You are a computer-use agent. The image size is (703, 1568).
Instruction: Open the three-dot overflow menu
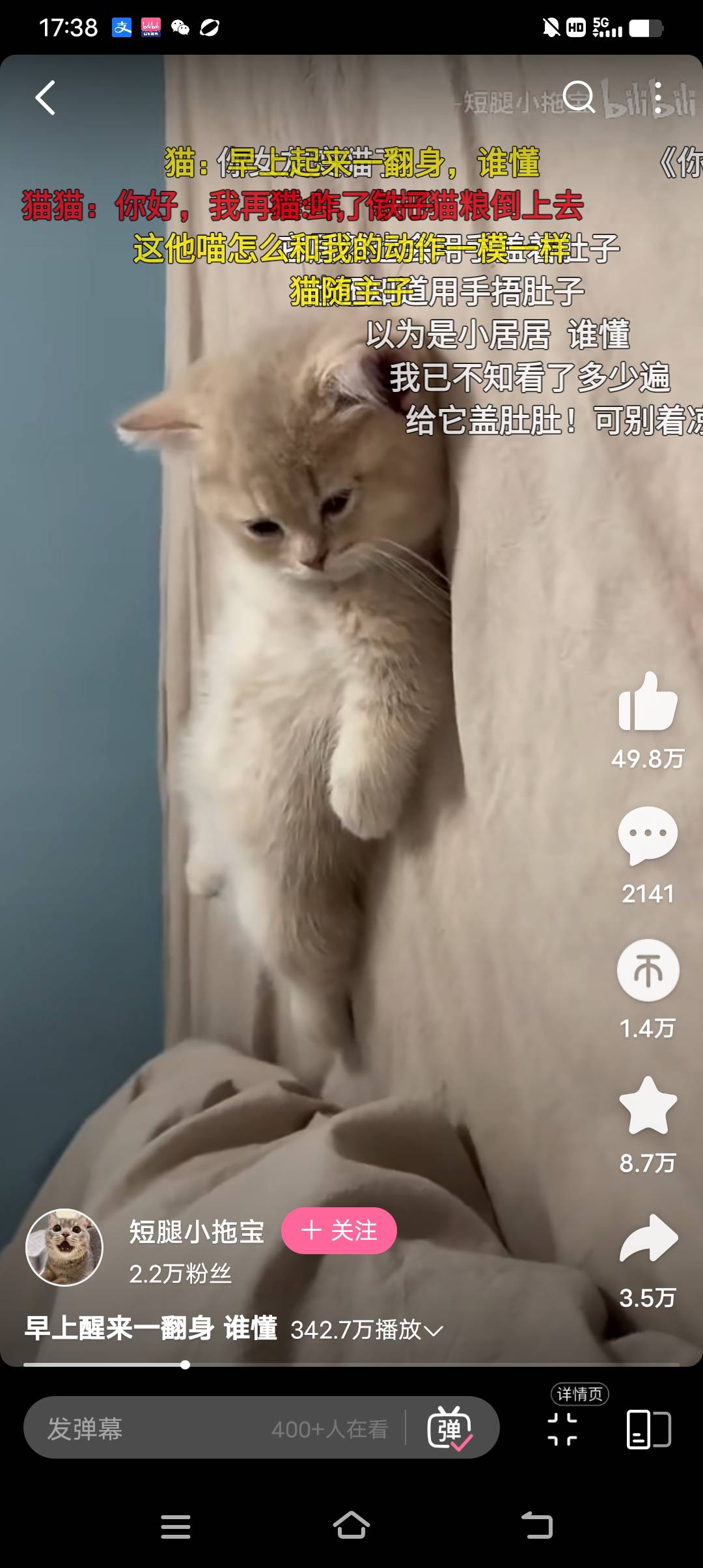tap(658, 98)
